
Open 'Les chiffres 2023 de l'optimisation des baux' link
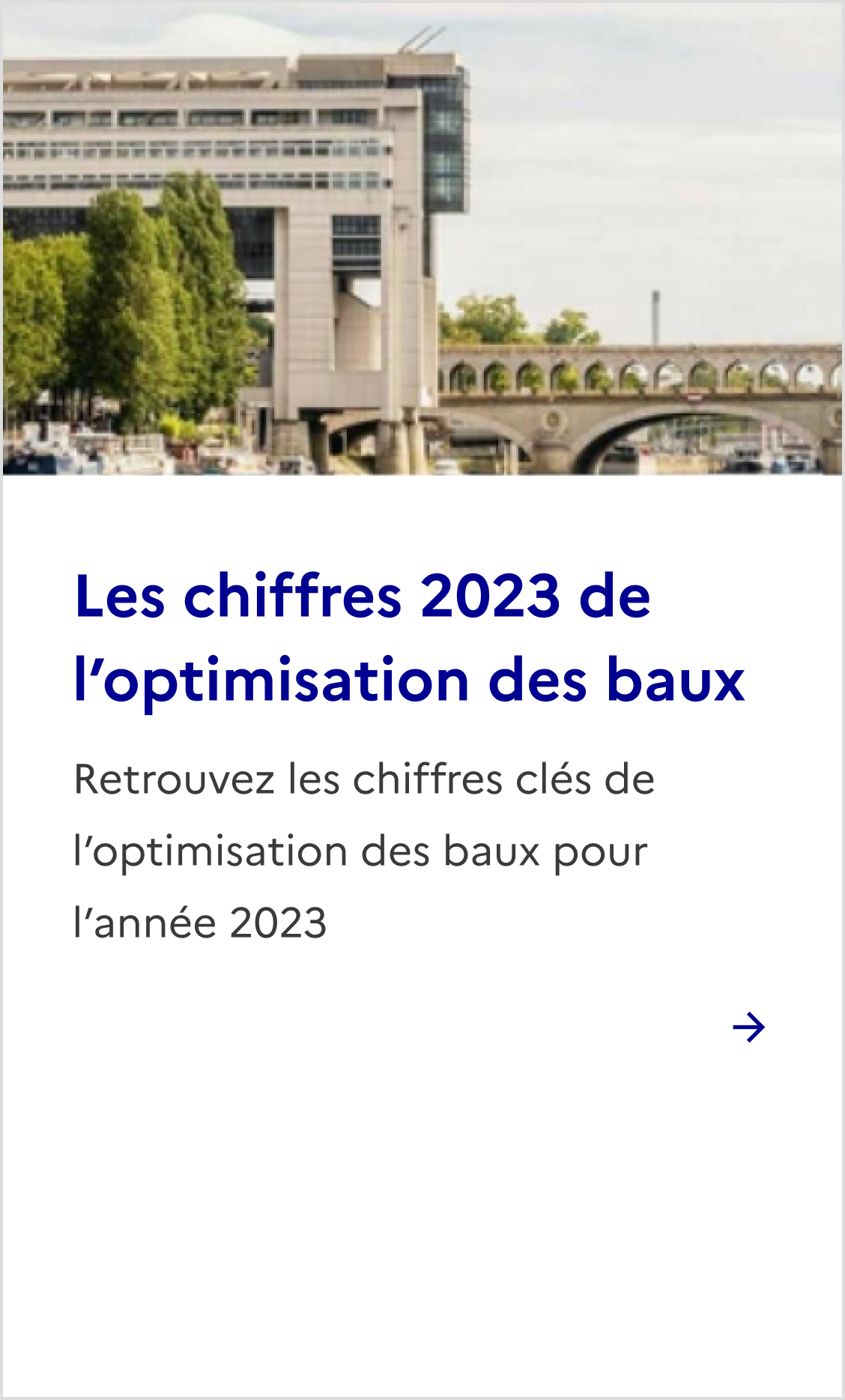(409, 637)
